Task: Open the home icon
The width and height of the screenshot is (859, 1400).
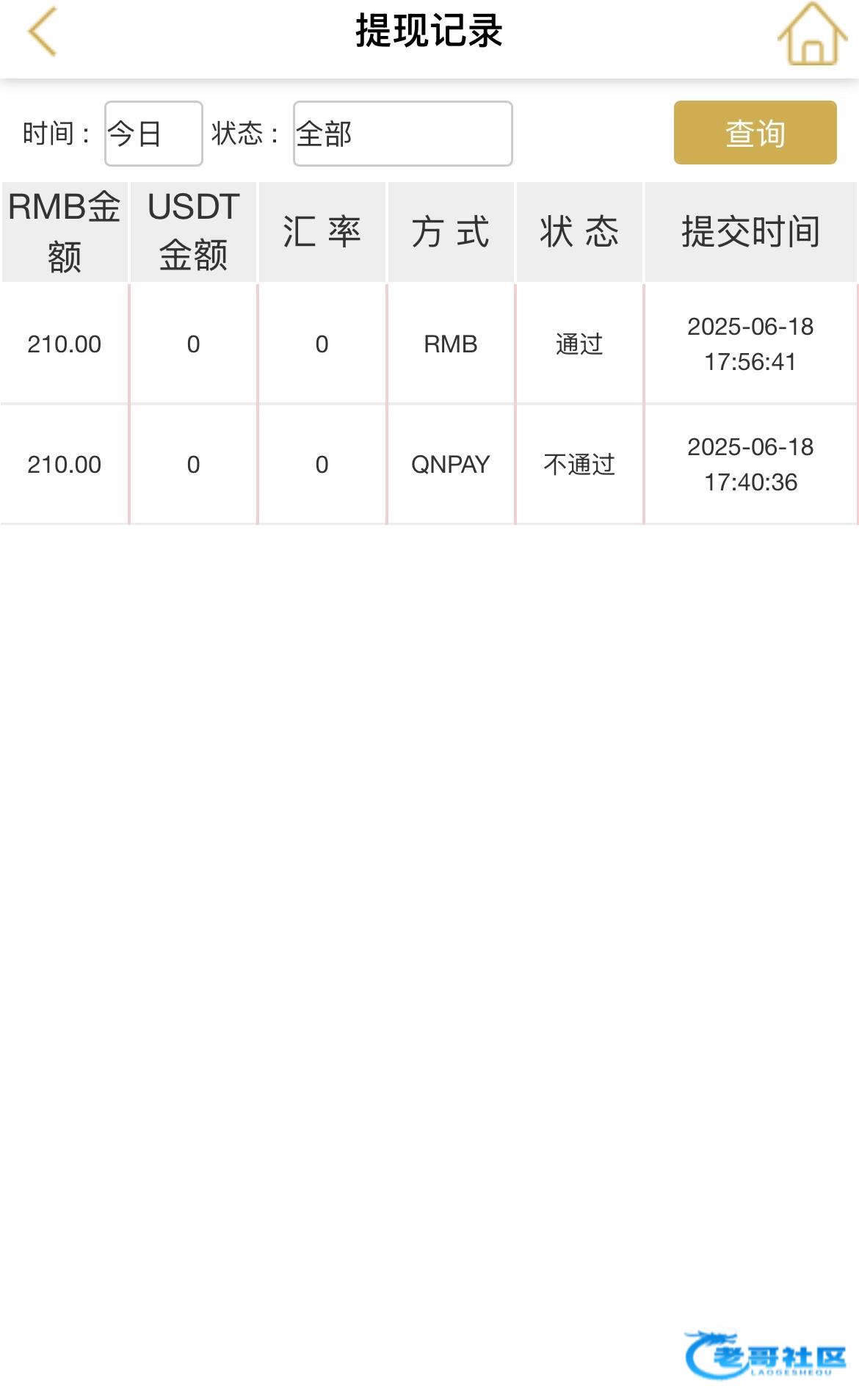Action: (812, 33)
